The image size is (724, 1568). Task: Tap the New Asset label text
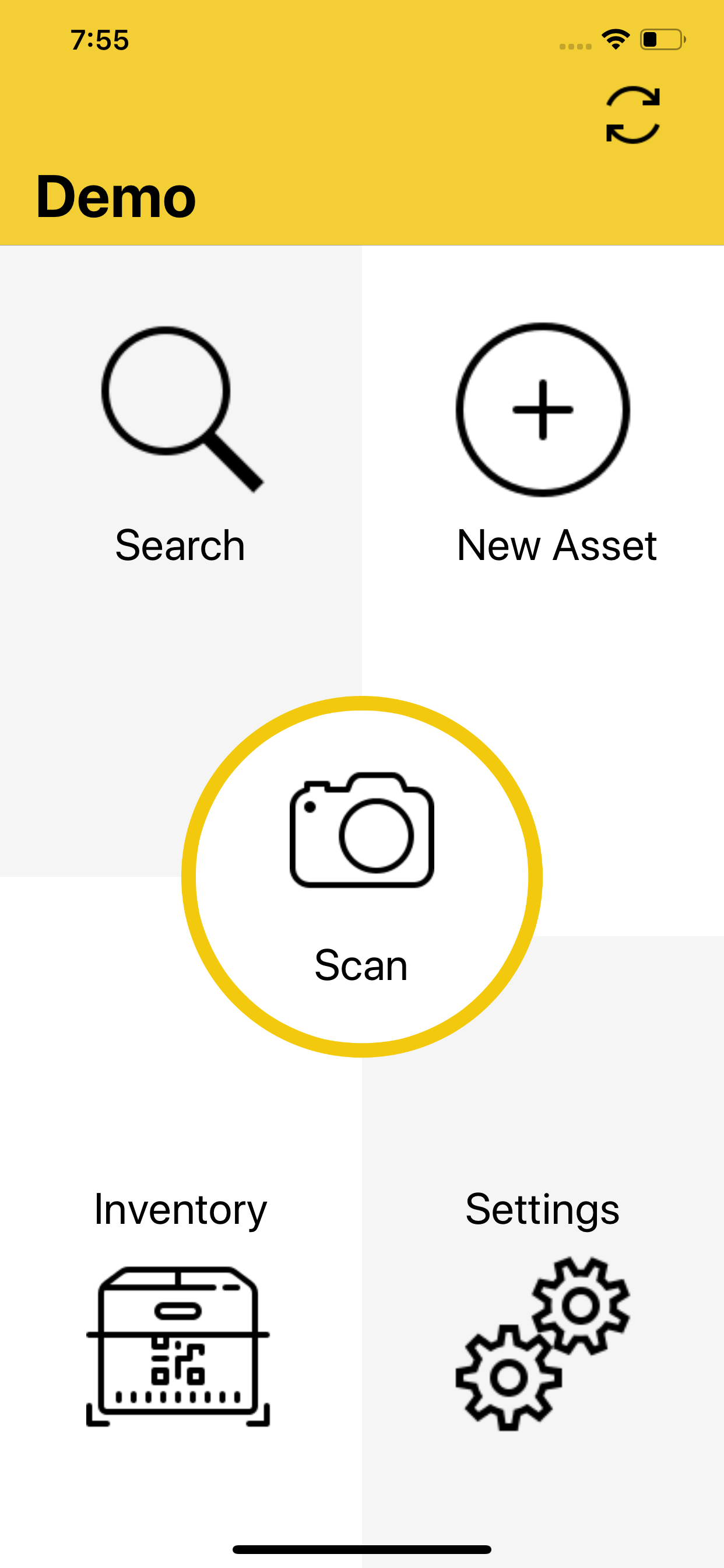pyautogui.click(x=556, y=545)
